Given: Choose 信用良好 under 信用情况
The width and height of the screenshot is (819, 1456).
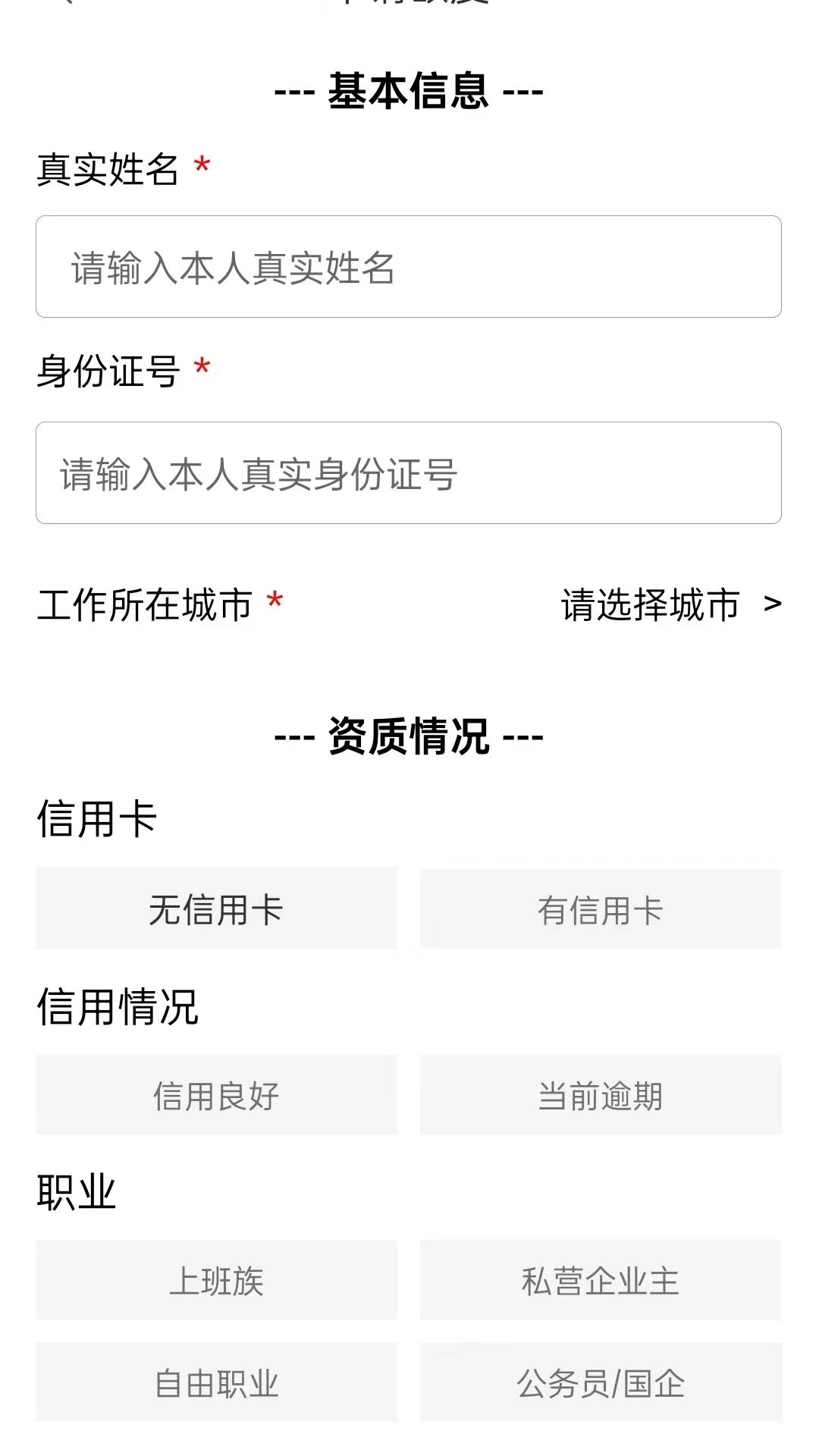Looking at the screenshot, I should [216, 1094].
